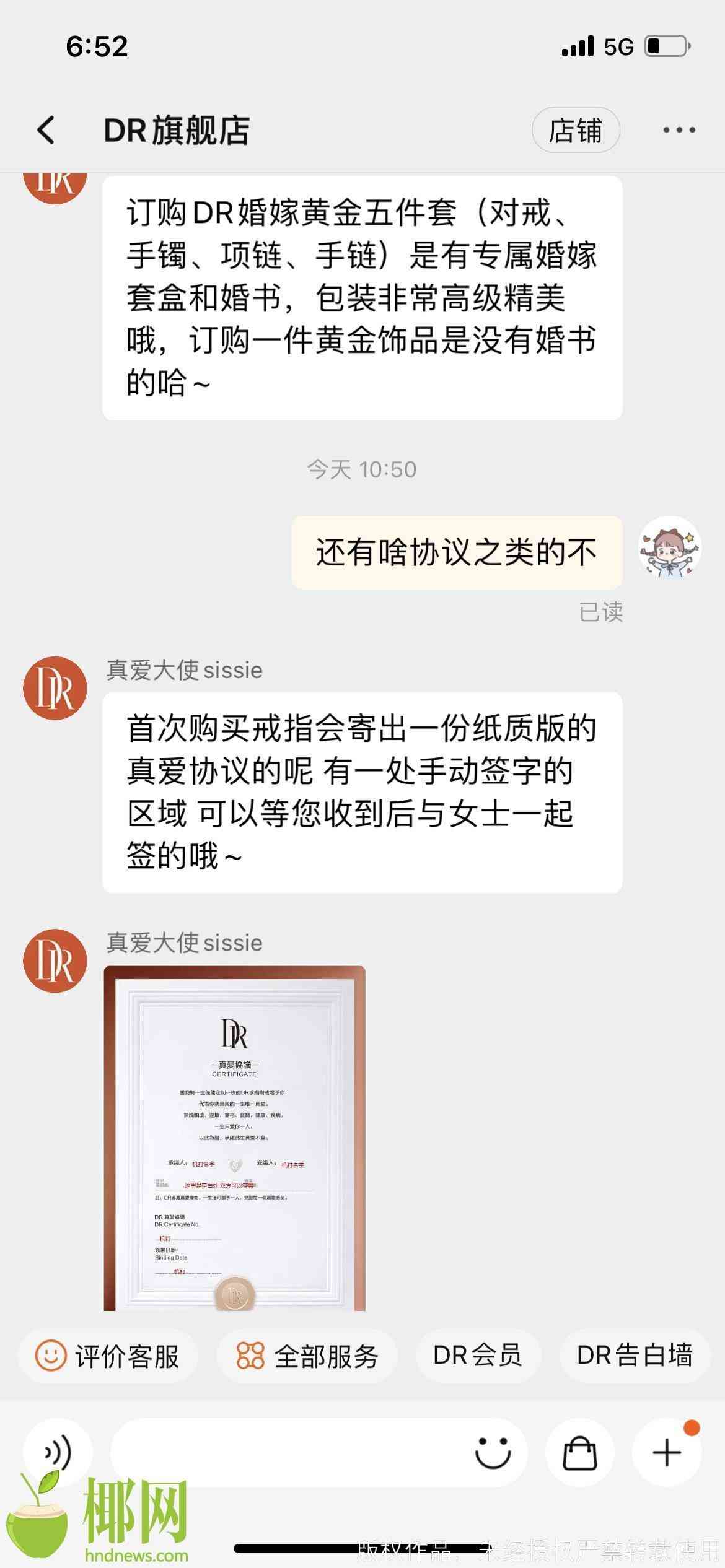Open more attachments with plus icon

(x=667, y=1452)
